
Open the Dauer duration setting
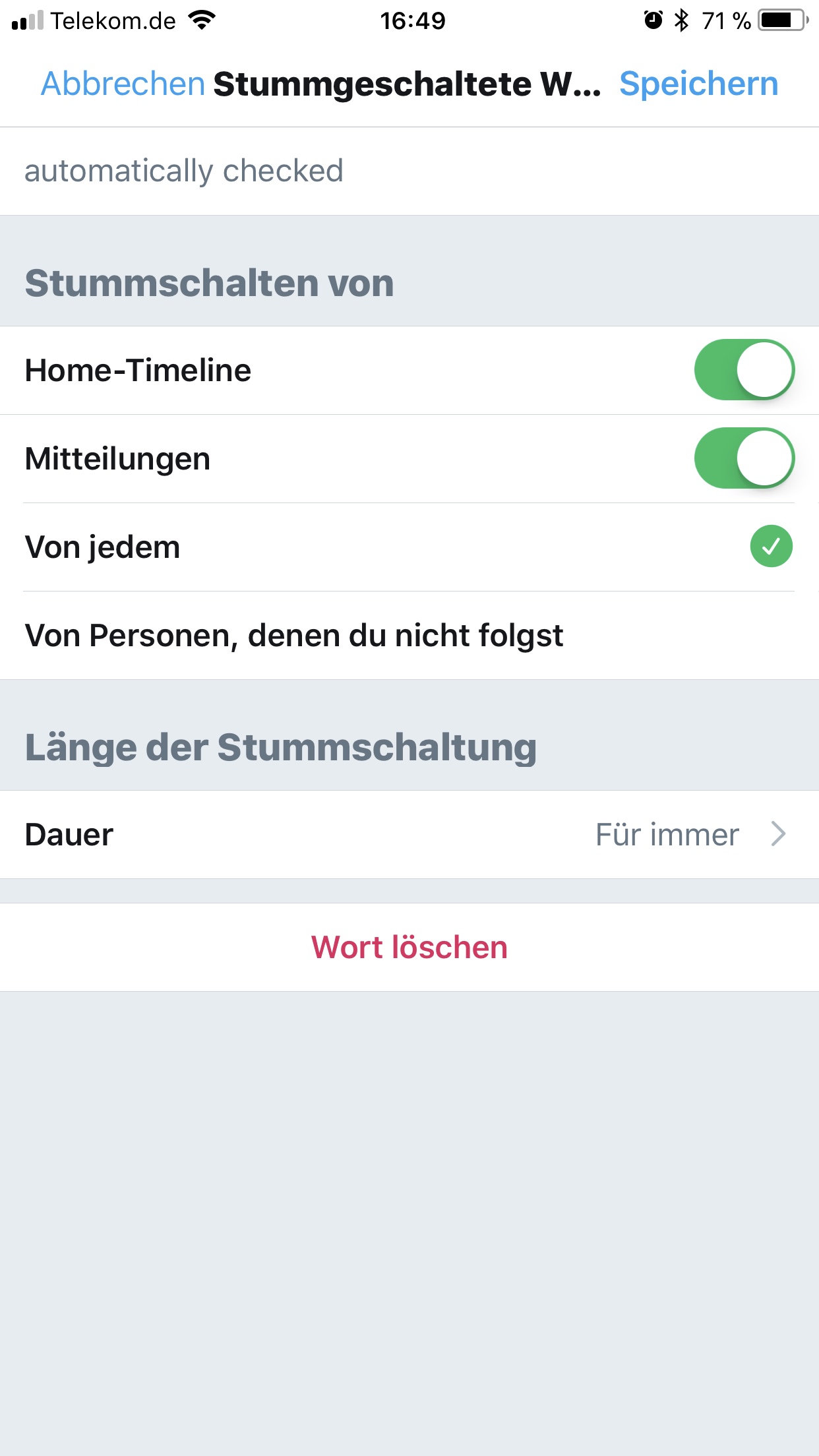(409, 834)
